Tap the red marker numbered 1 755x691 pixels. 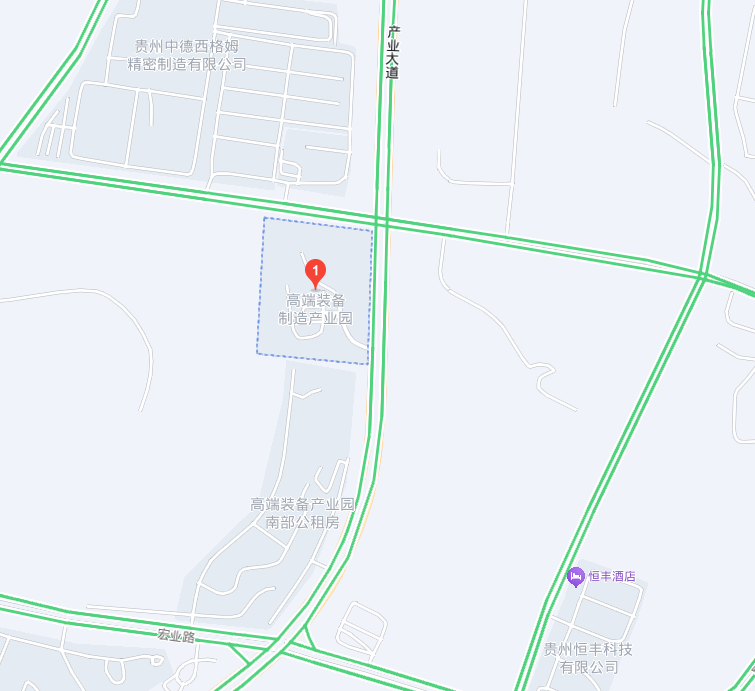point(315,271)
